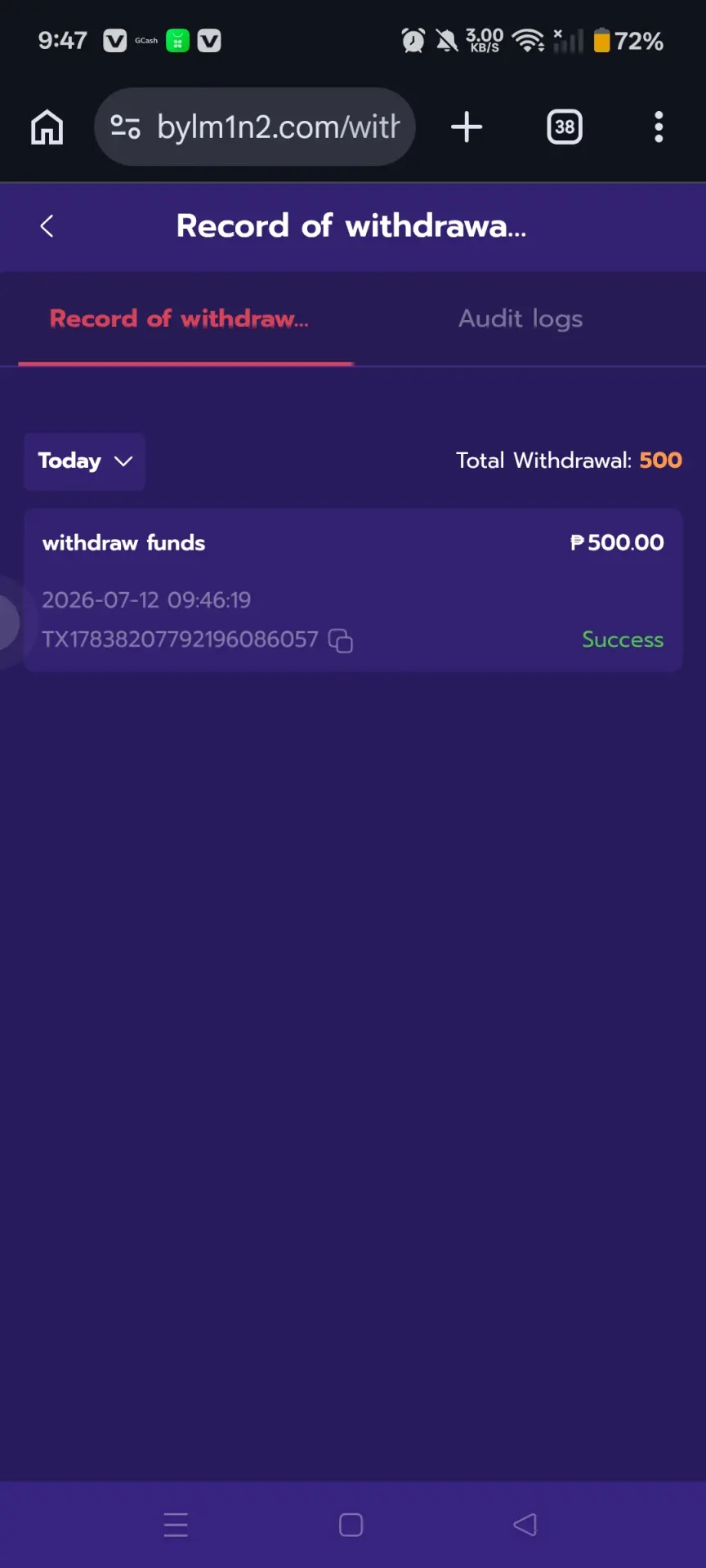
Task: Open the ₱500.00 withdraw funds record
Action: [353, 590]
